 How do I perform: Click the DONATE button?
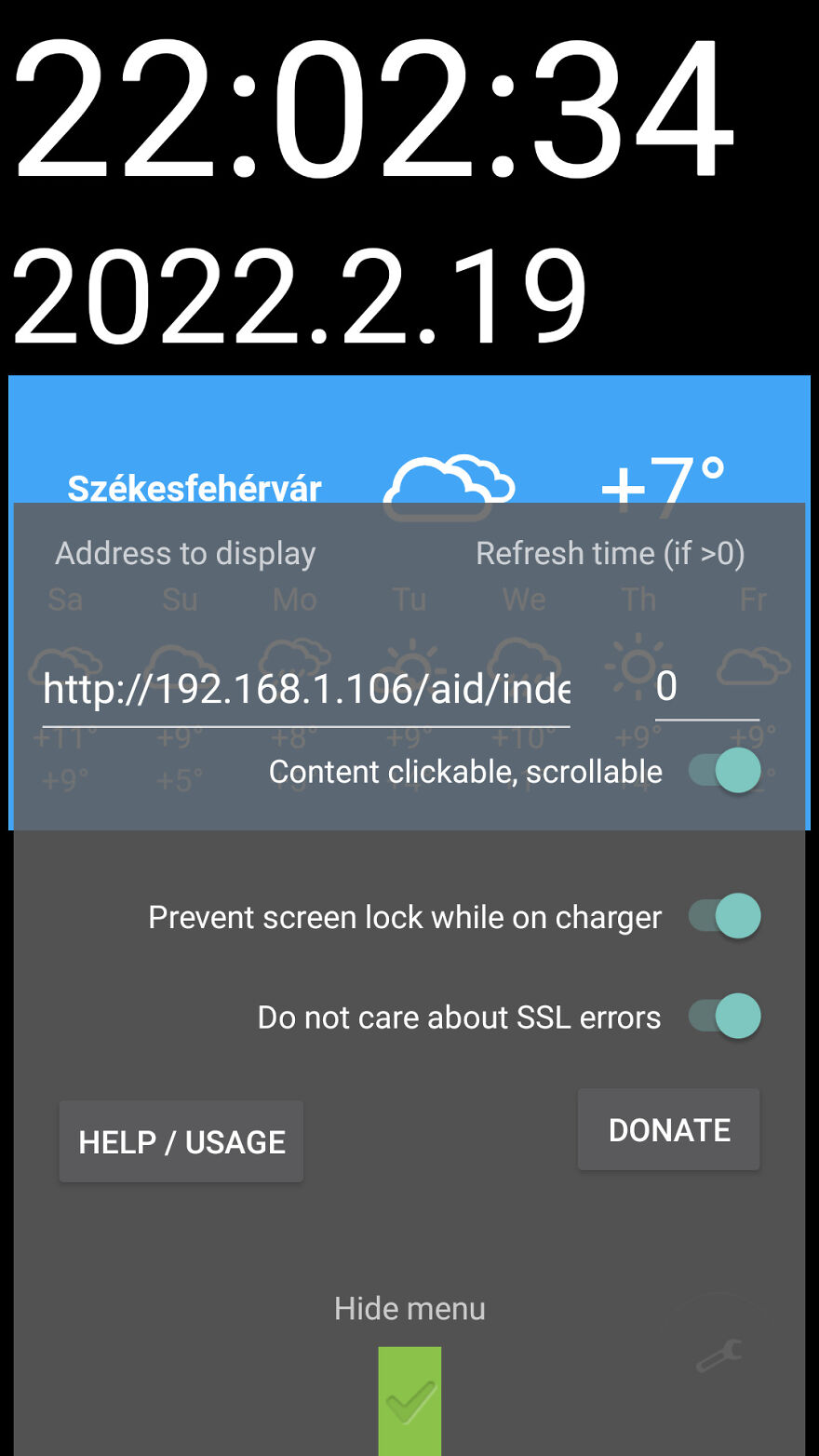click(x=668, y=1129)
